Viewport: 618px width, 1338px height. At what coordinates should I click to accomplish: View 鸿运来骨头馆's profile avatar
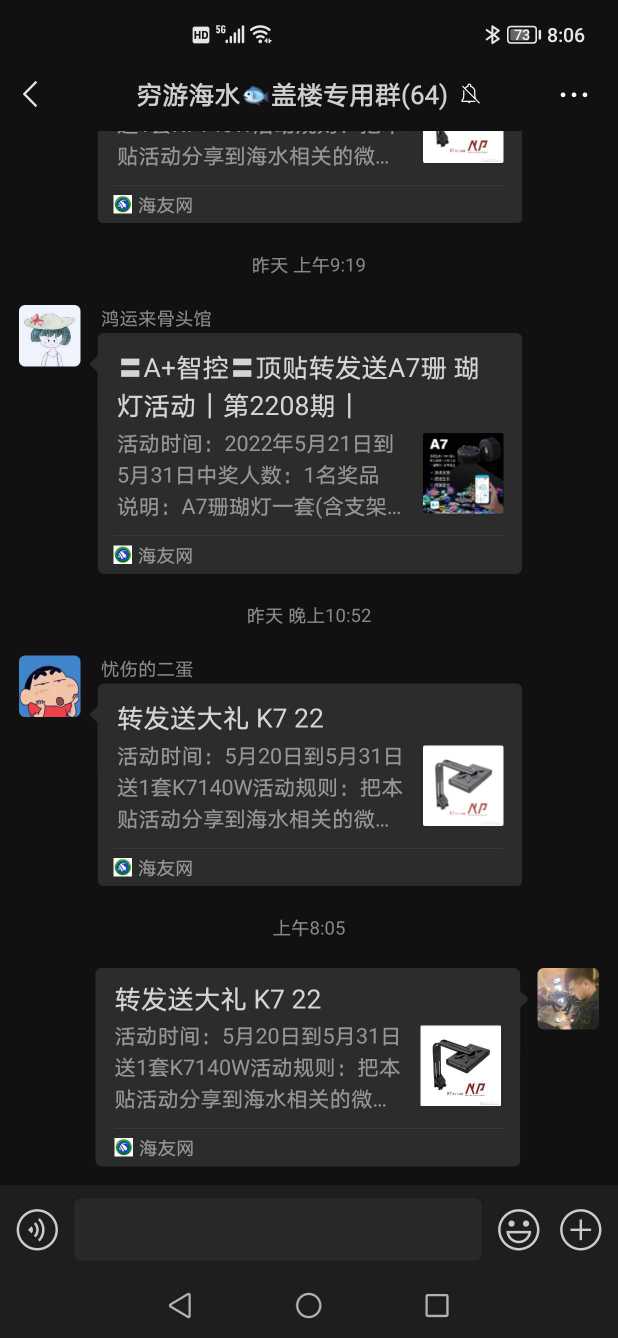pyautogui.click(x=50, y=336)
